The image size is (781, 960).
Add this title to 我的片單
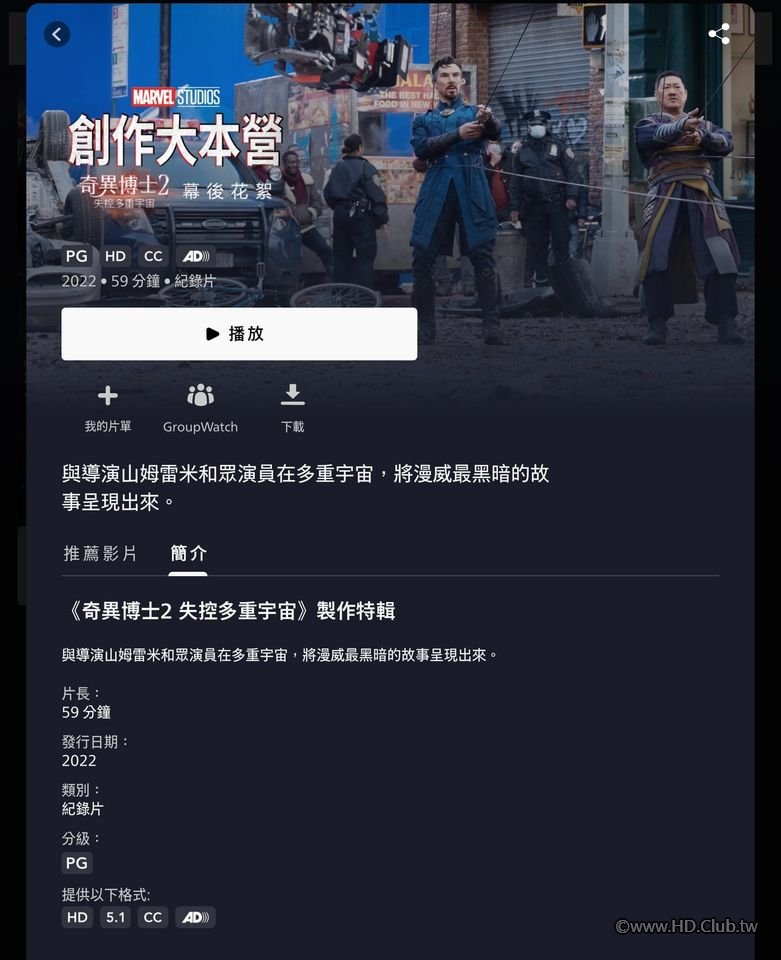click(x=107, y=407)
